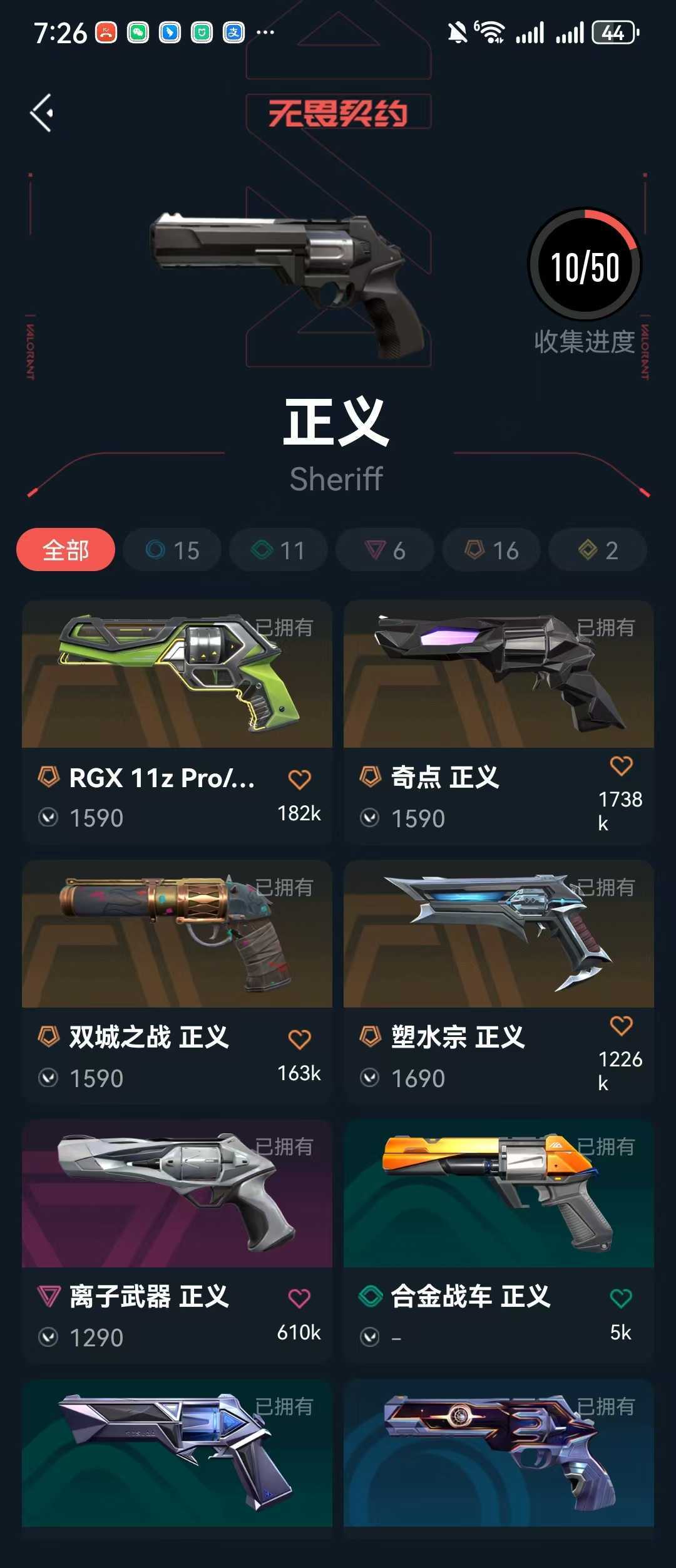Open the 合金战车 正义 skin card

[x=499, y=1241]
